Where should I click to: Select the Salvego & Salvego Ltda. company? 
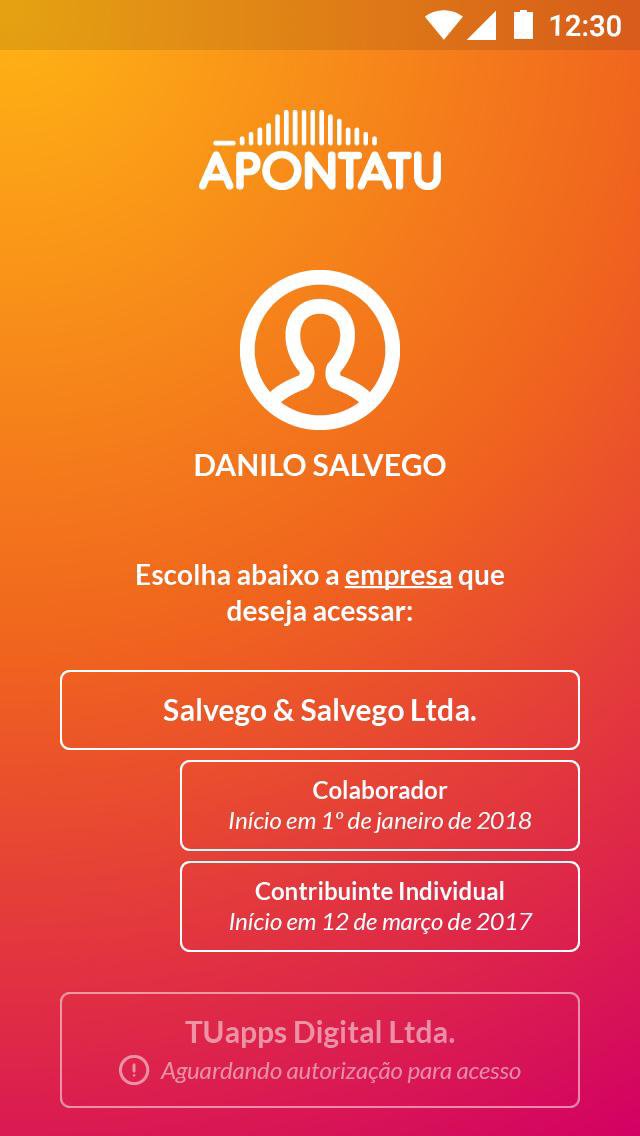pos(320,710)
